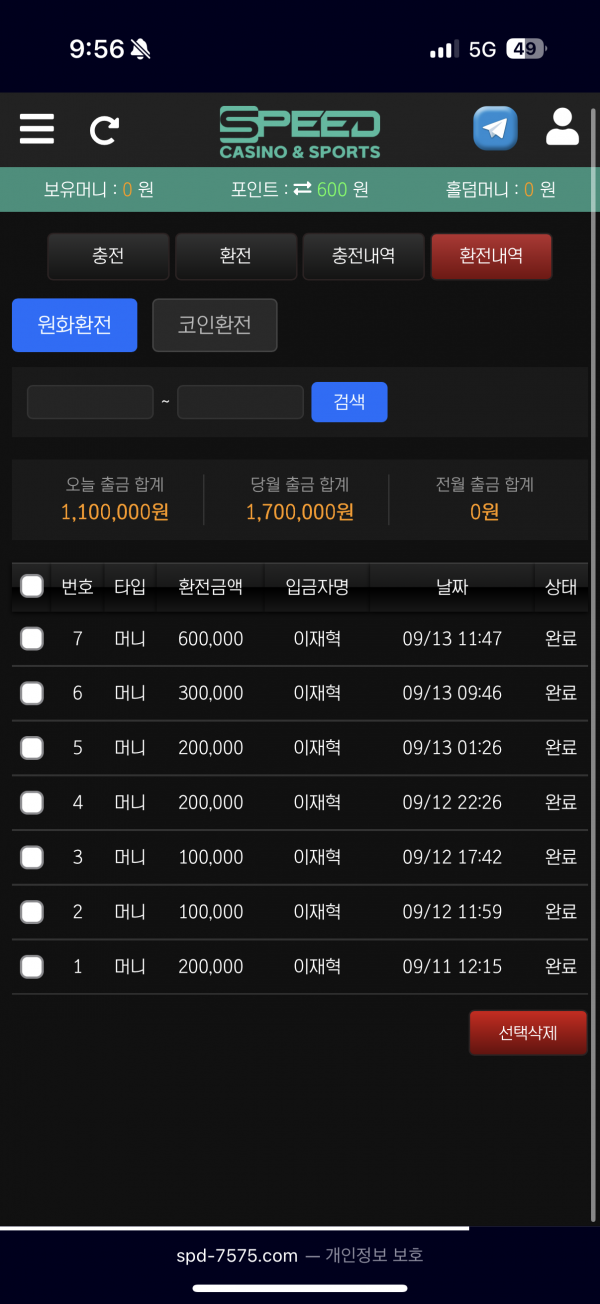This screenshot has width=600, height=1304.
Task: Choose 원화환전 option
Action: (x=74, y=325)
